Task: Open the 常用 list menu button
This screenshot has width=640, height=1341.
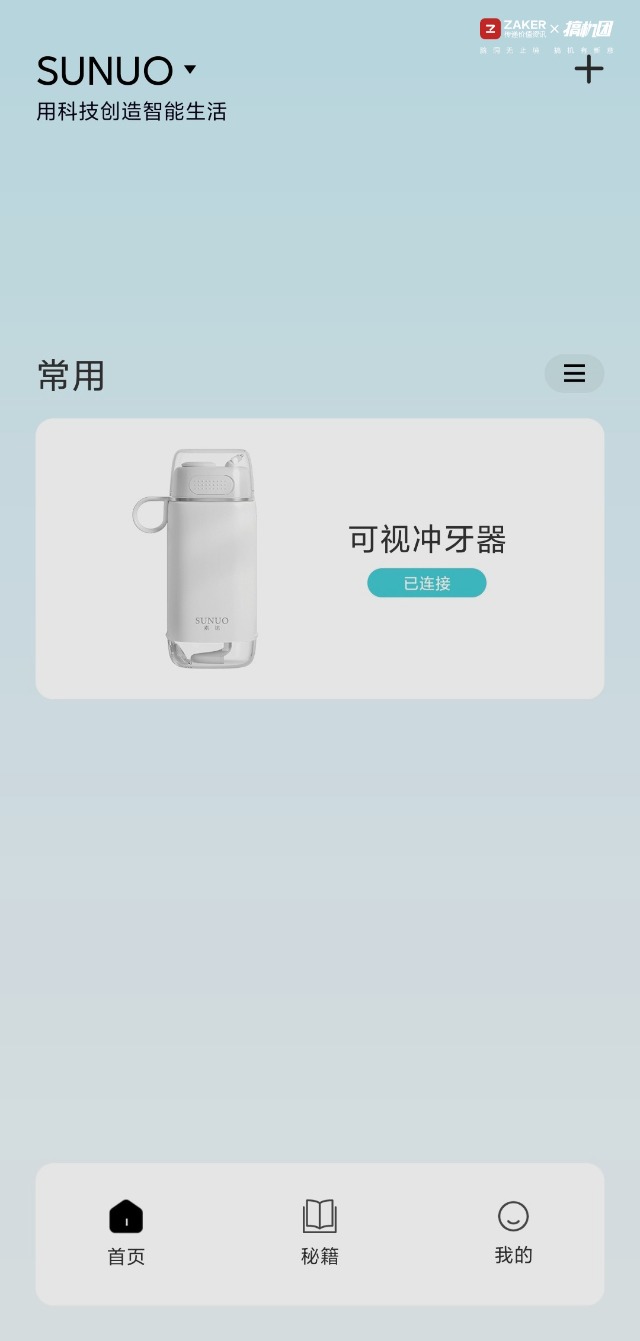Action: (x=574, y=373)
